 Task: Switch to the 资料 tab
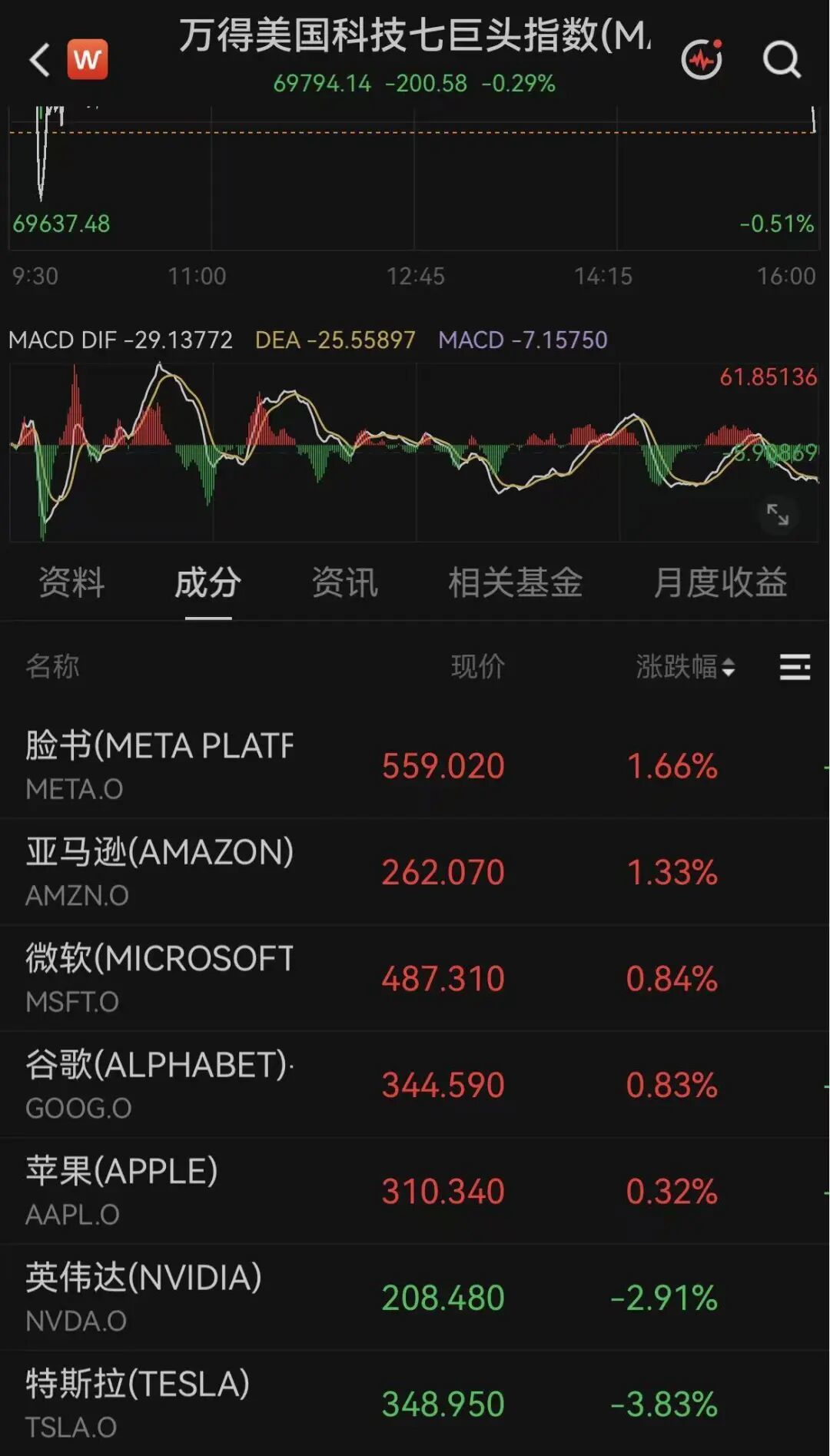click(x=71, y=582)
